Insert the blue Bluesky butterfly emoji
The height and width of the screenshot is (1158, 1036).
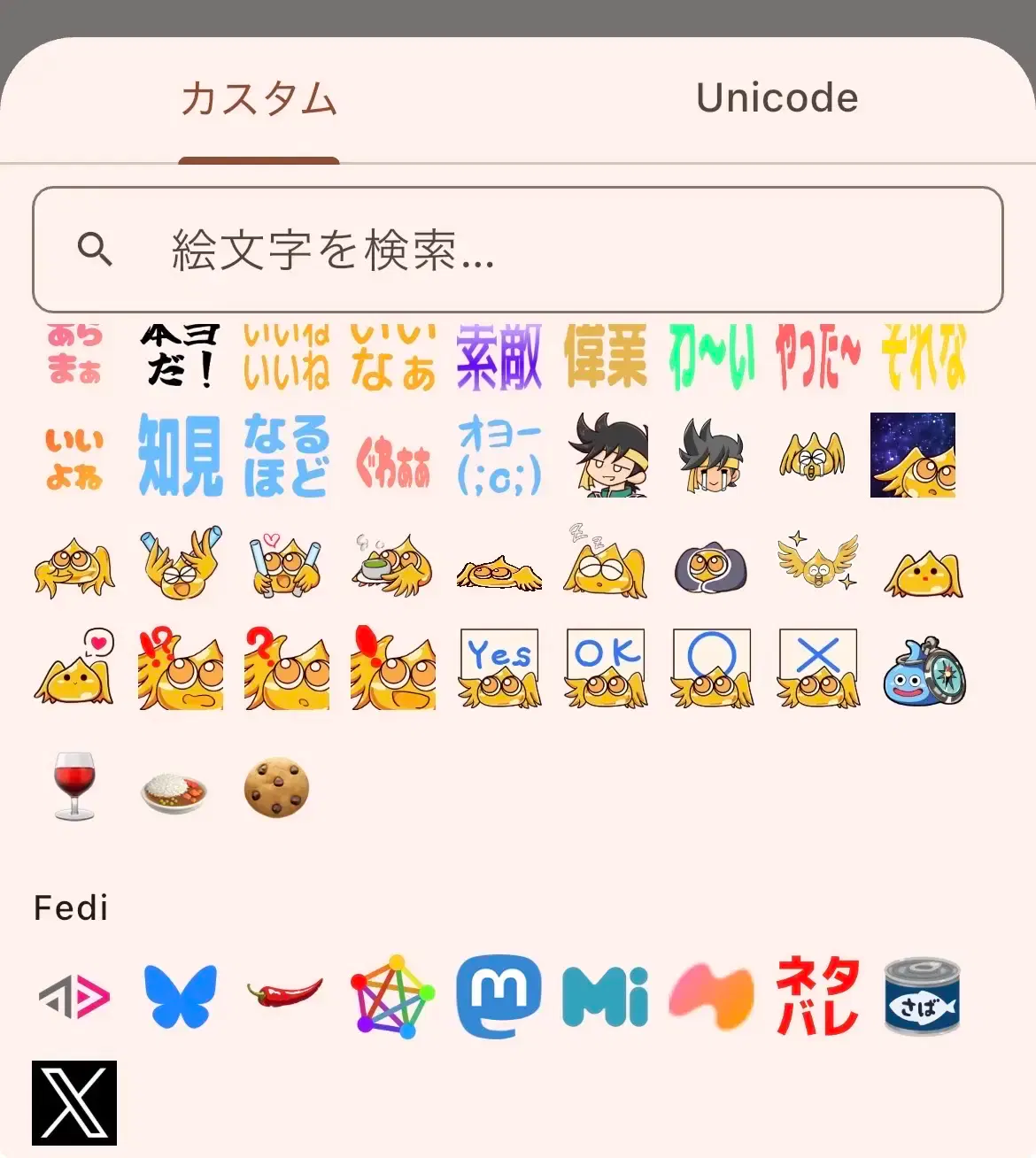click(x=180, y=997)
